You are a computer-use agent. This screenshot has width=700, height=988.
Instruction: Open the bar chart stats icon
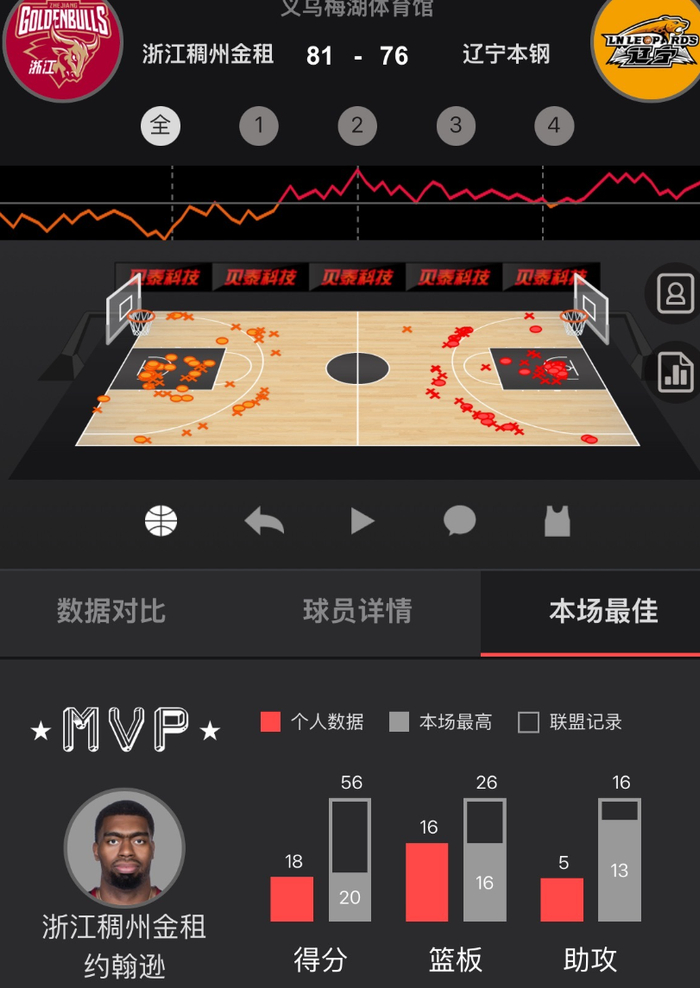tap(676, 371)
